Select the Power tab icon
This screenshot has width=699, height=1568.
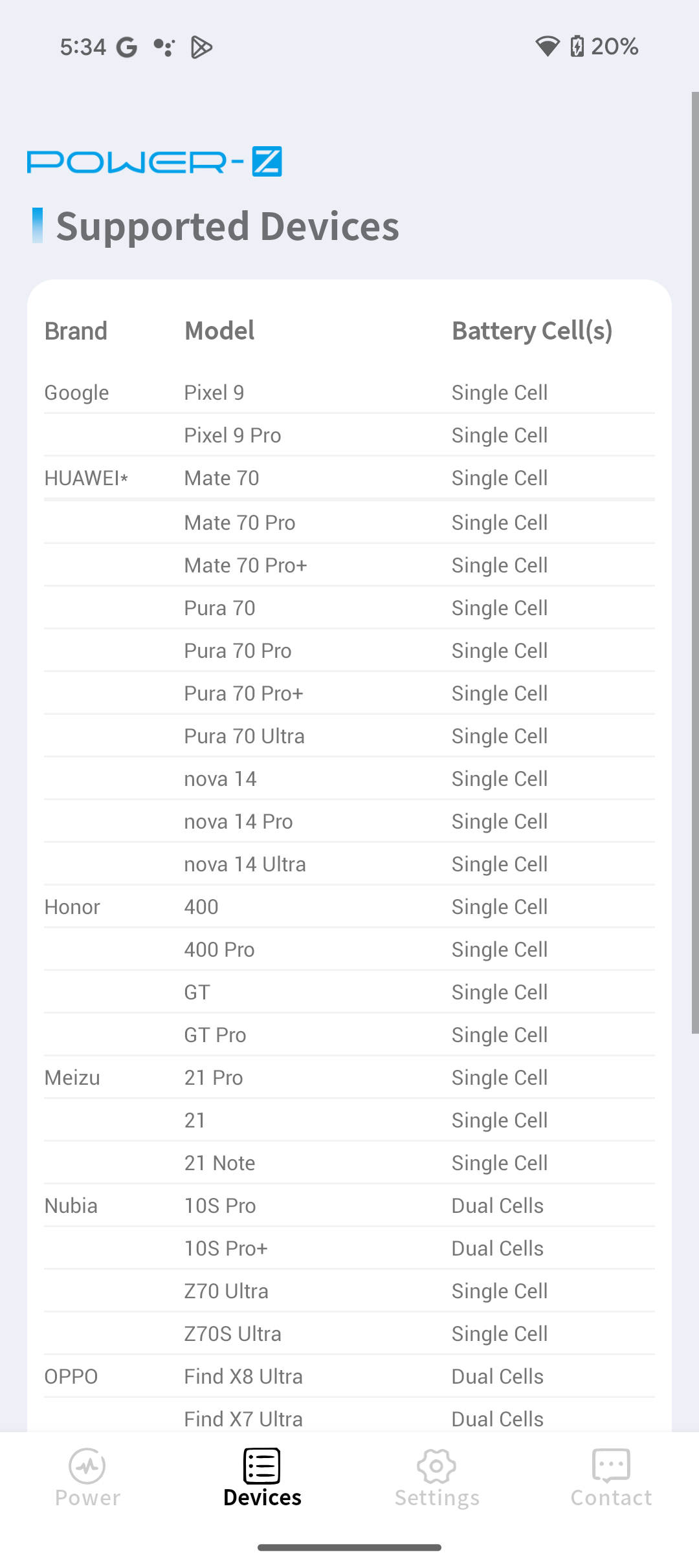pyautogui.click(x=87, y=1466)
